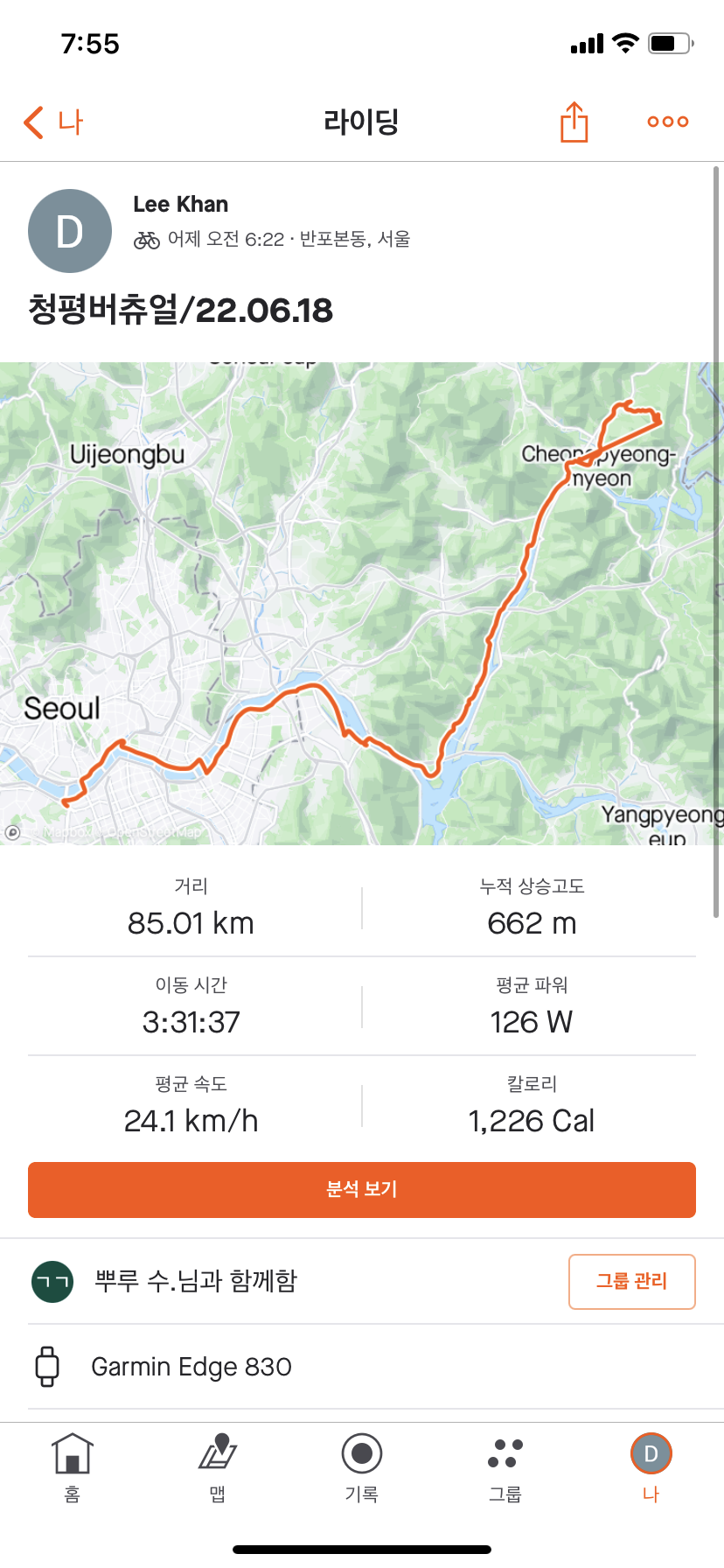The width and height of the screenshot is (724, 1568).
Task: Share this ride activity
Action: [x=574, y=122]
